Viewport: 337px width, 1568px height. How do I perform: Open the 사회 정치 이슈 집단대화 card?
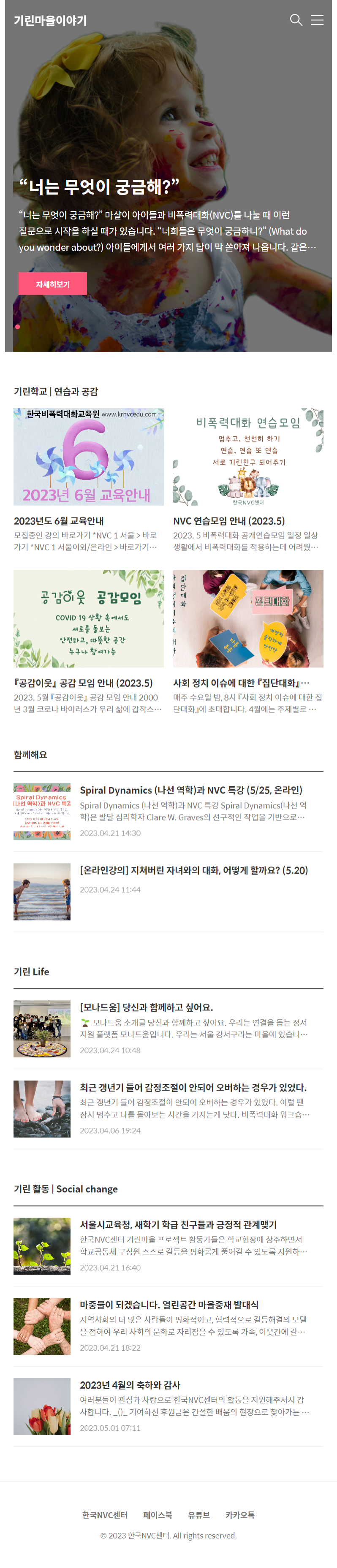click(x=248, y=642)
